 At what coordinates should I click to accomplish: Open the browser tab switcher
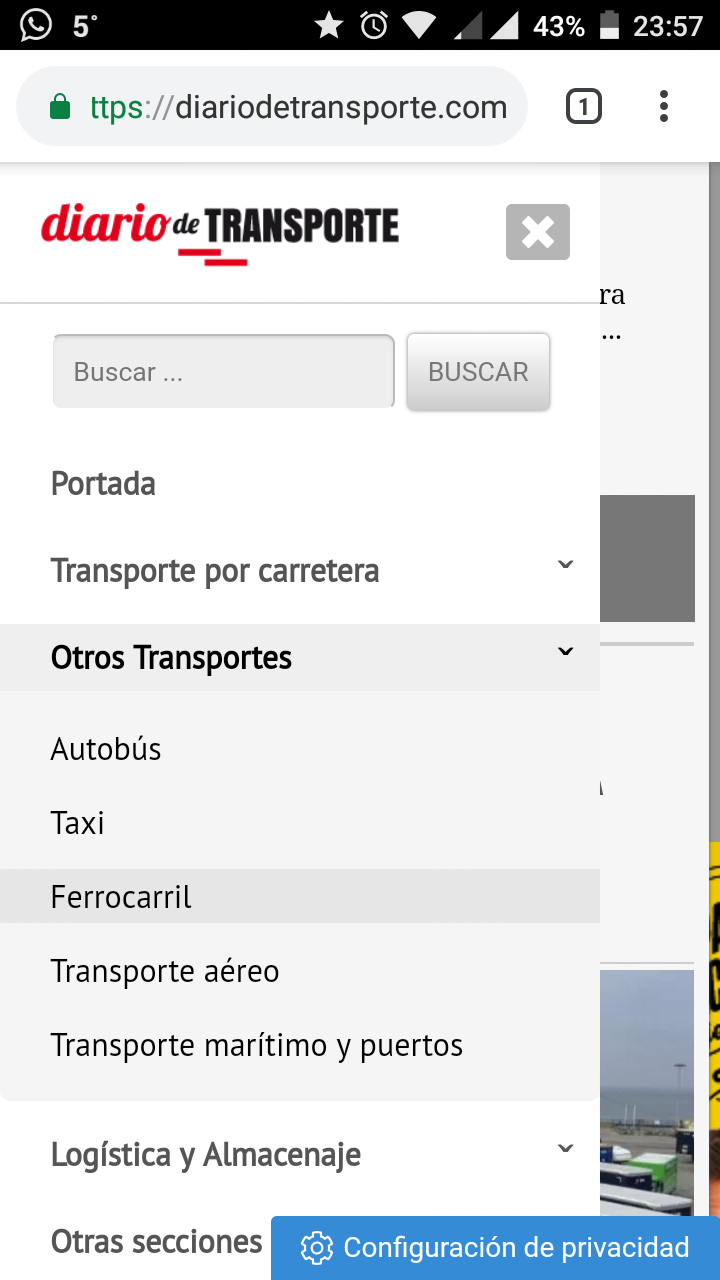click(584, 106)
